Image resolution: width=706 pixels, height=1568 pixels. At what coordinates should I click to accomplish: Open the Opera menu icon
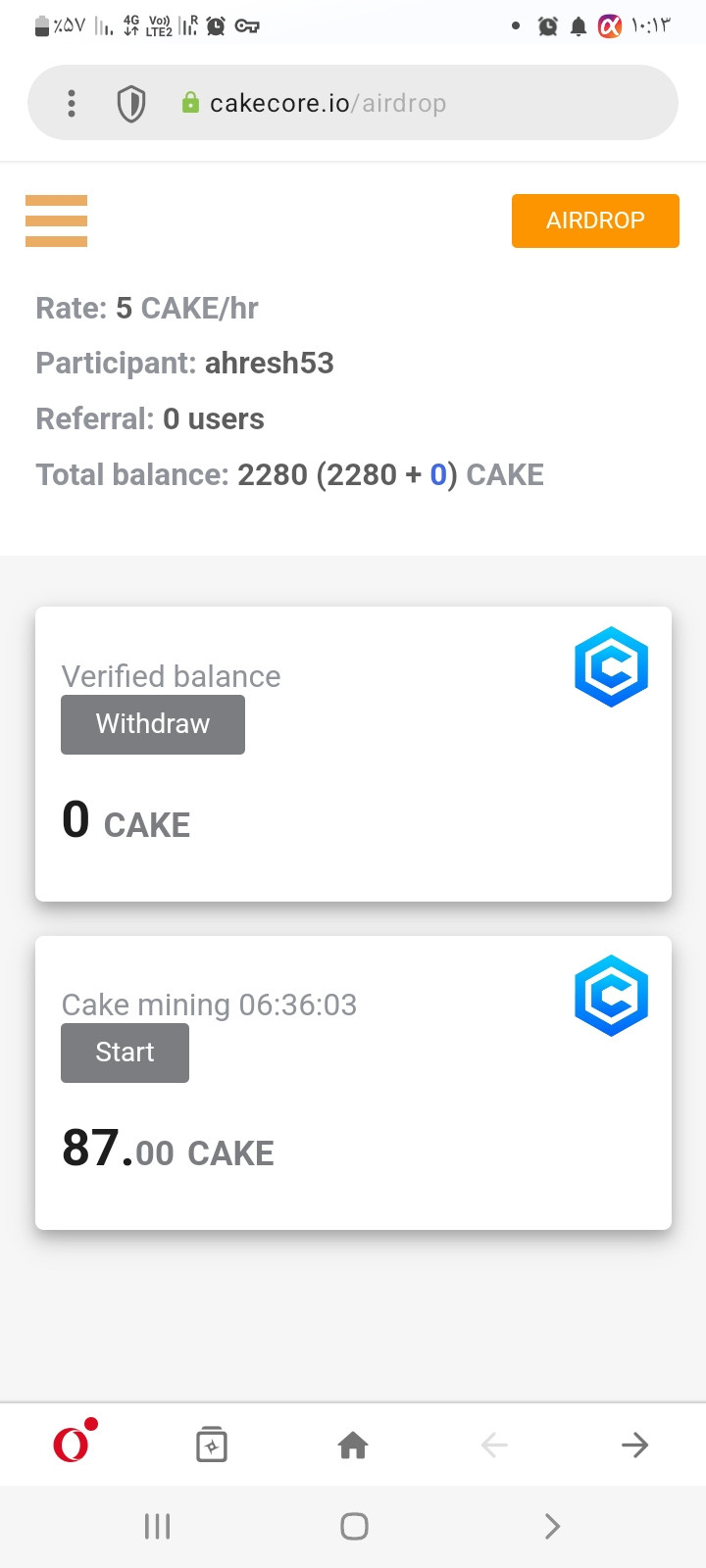pos(74,1443)
